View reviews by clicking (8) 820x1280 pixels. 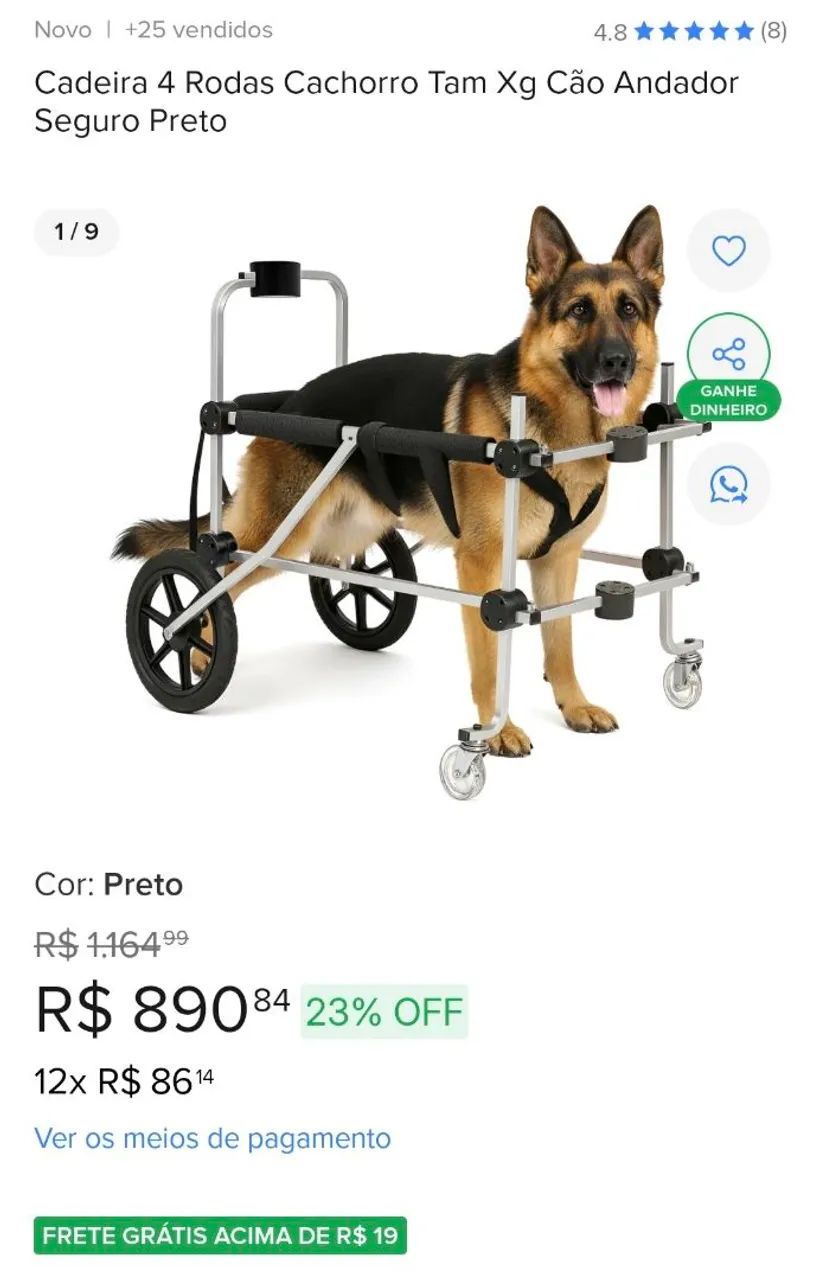click(774, 30)
